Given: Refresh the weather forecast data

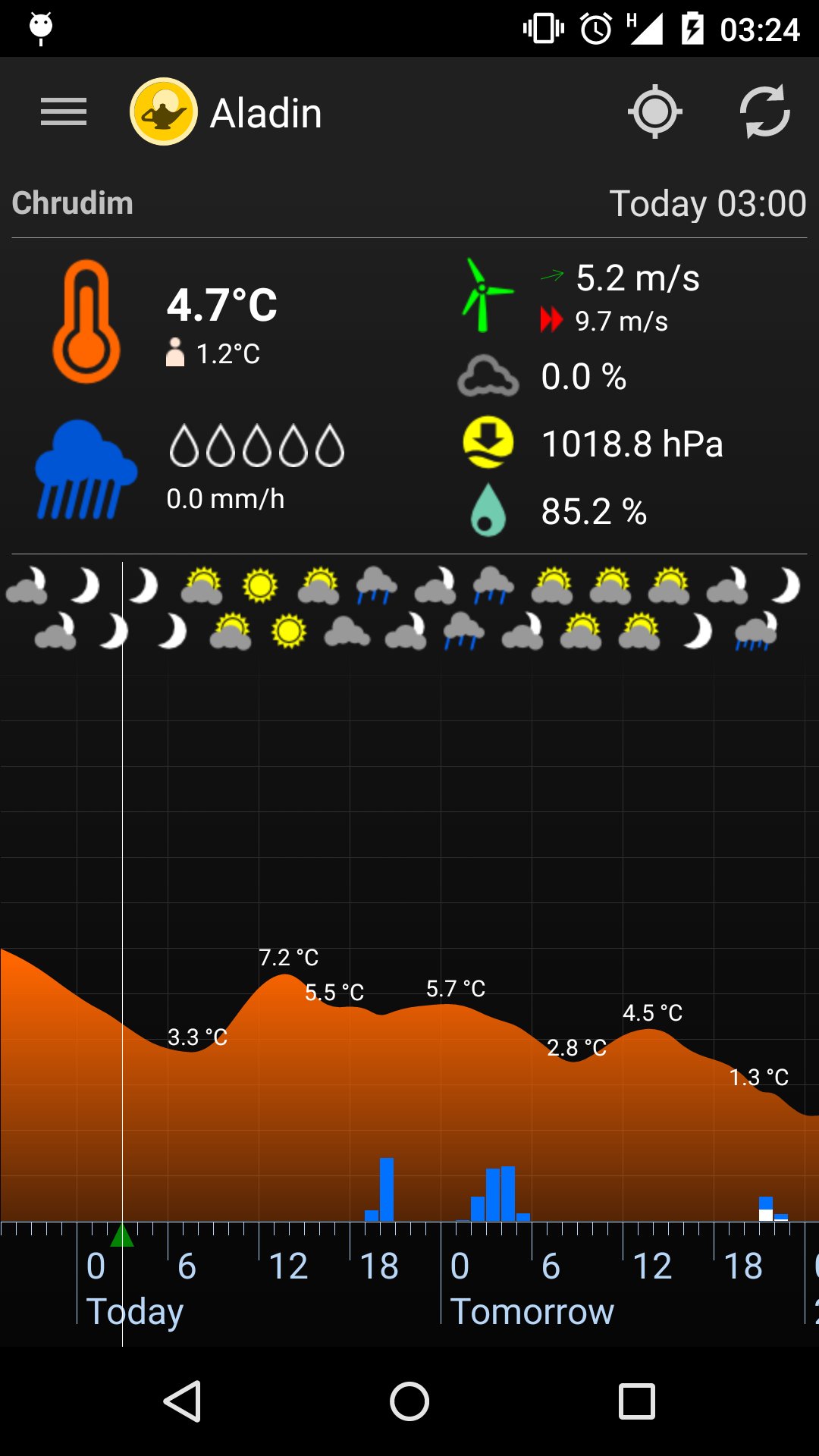Looking at the screenshot, I should pos(764,112).
